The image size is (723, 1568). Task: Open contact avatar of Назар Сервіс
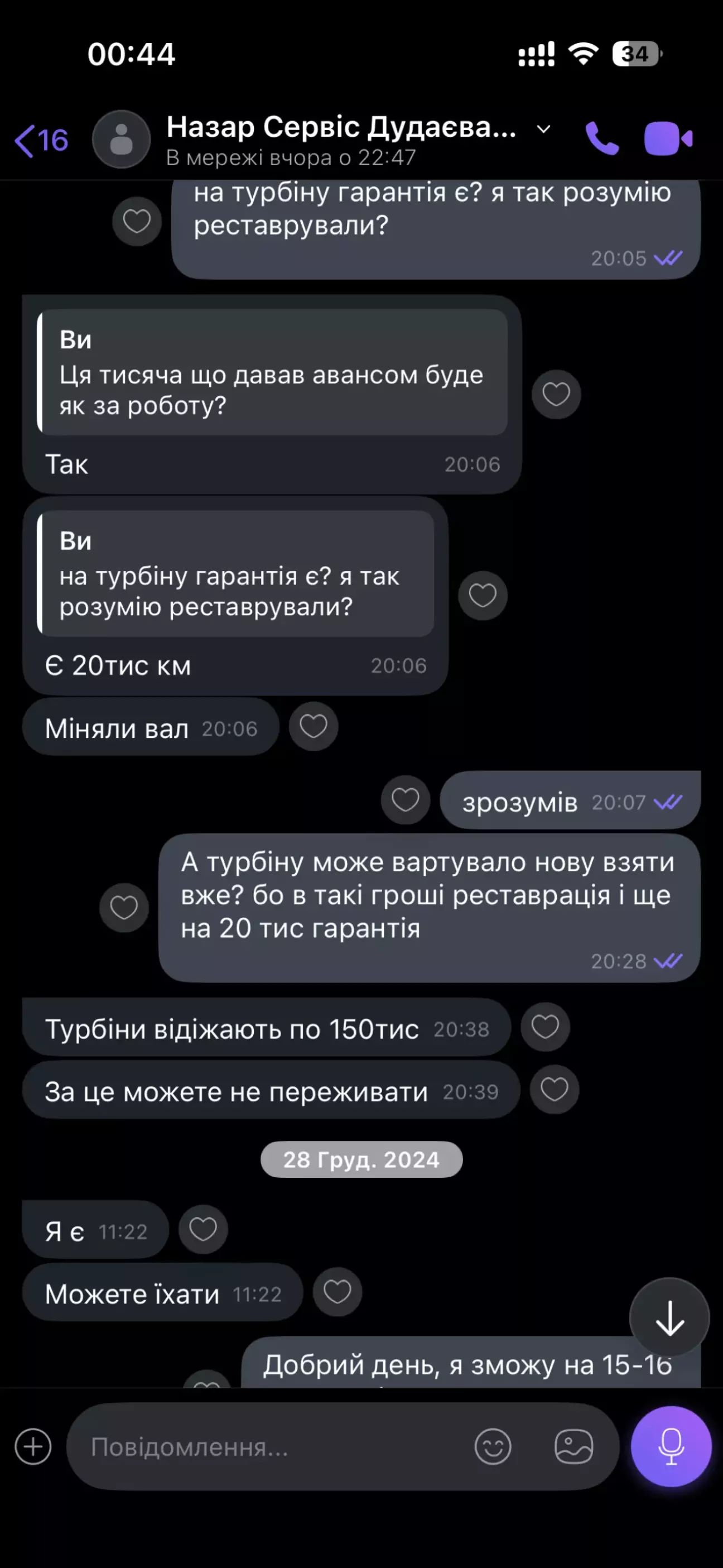tap(121, 140)
